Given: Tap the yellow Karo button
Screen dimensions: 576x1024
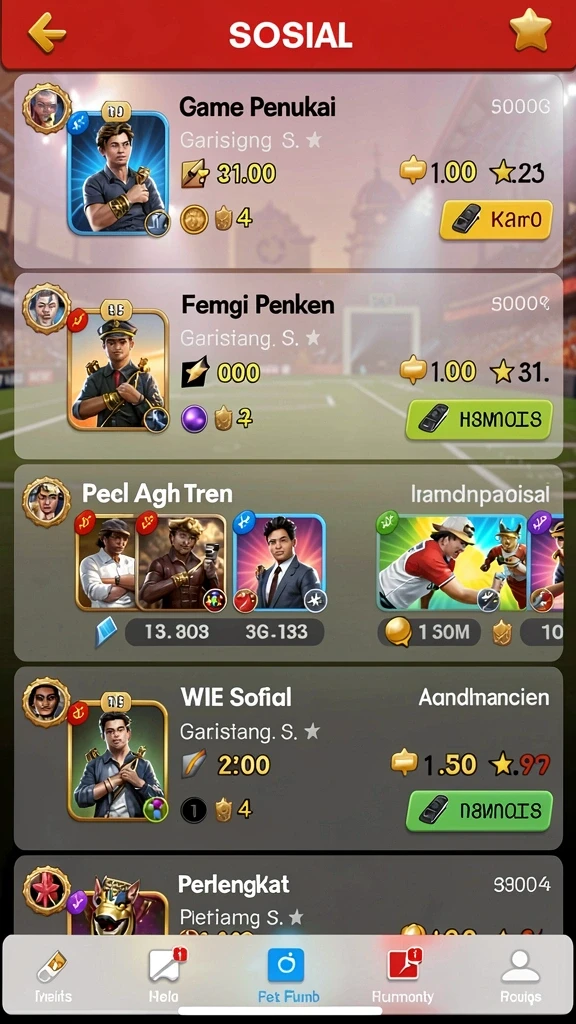Looking at the screenshot, I should tap(496, 219).
